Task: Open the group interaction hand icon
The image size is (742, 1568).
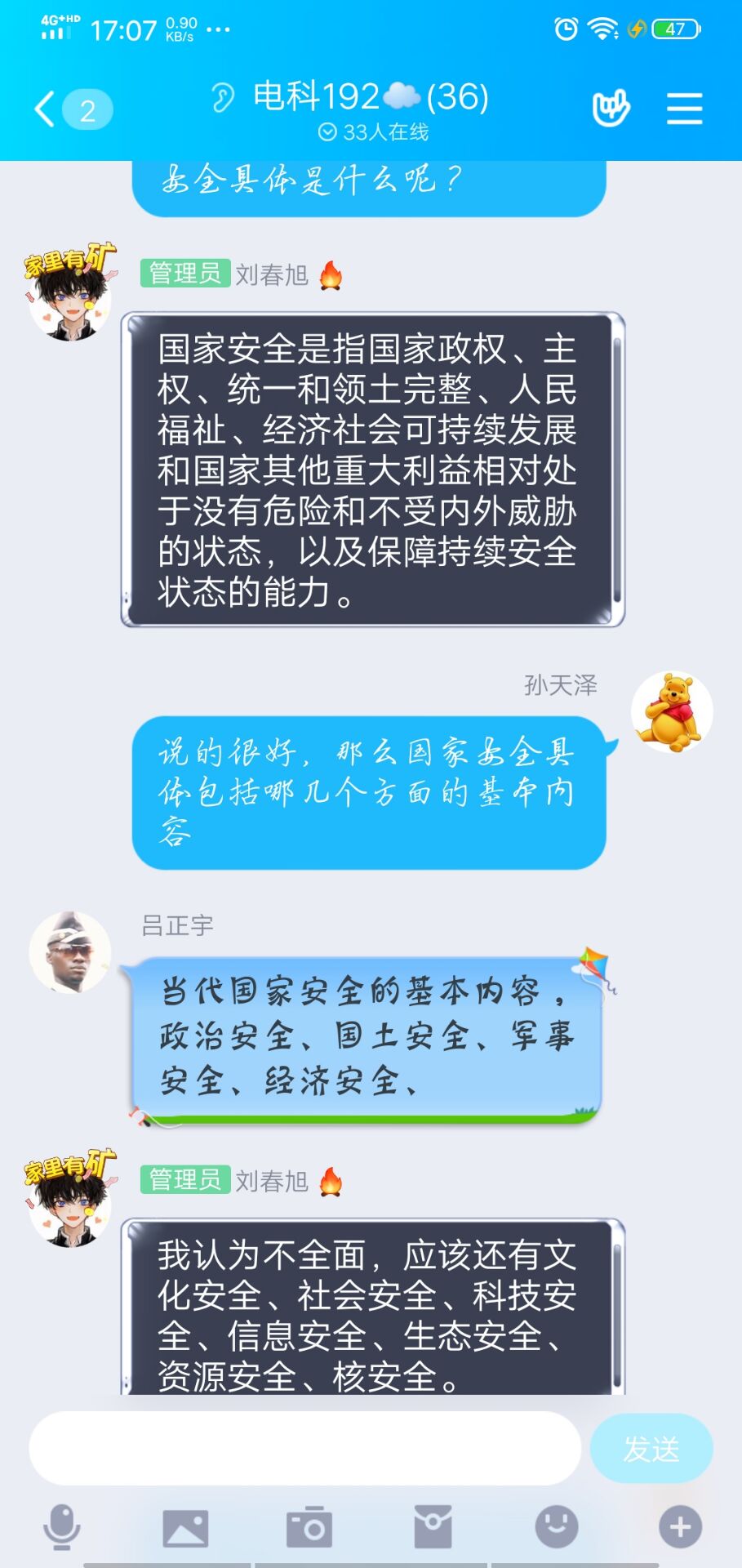Action: pos(611,109)
